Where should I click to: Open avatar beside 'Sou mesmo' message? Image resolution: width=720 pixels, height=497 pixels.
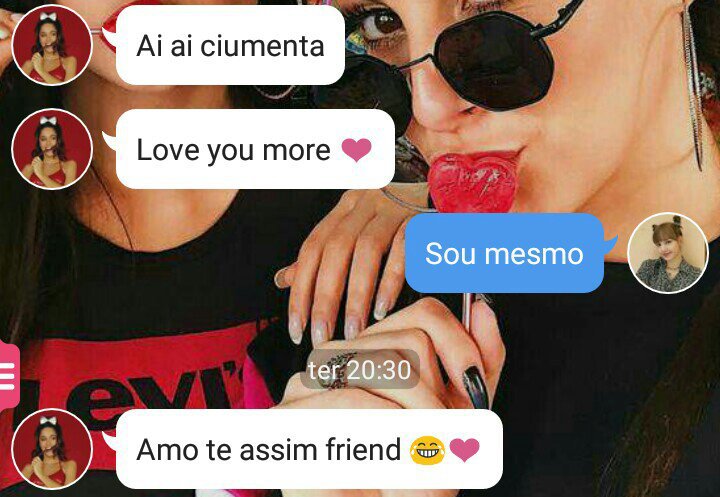(667, 253)
